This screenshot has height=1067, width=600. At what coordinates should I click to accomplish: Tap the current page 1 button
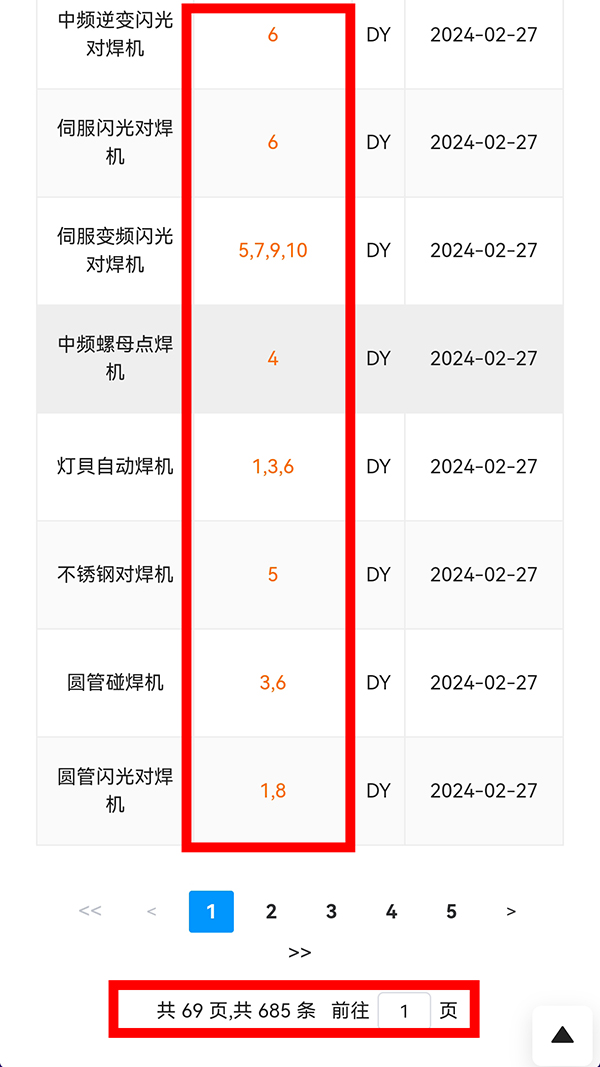[211, 912]
